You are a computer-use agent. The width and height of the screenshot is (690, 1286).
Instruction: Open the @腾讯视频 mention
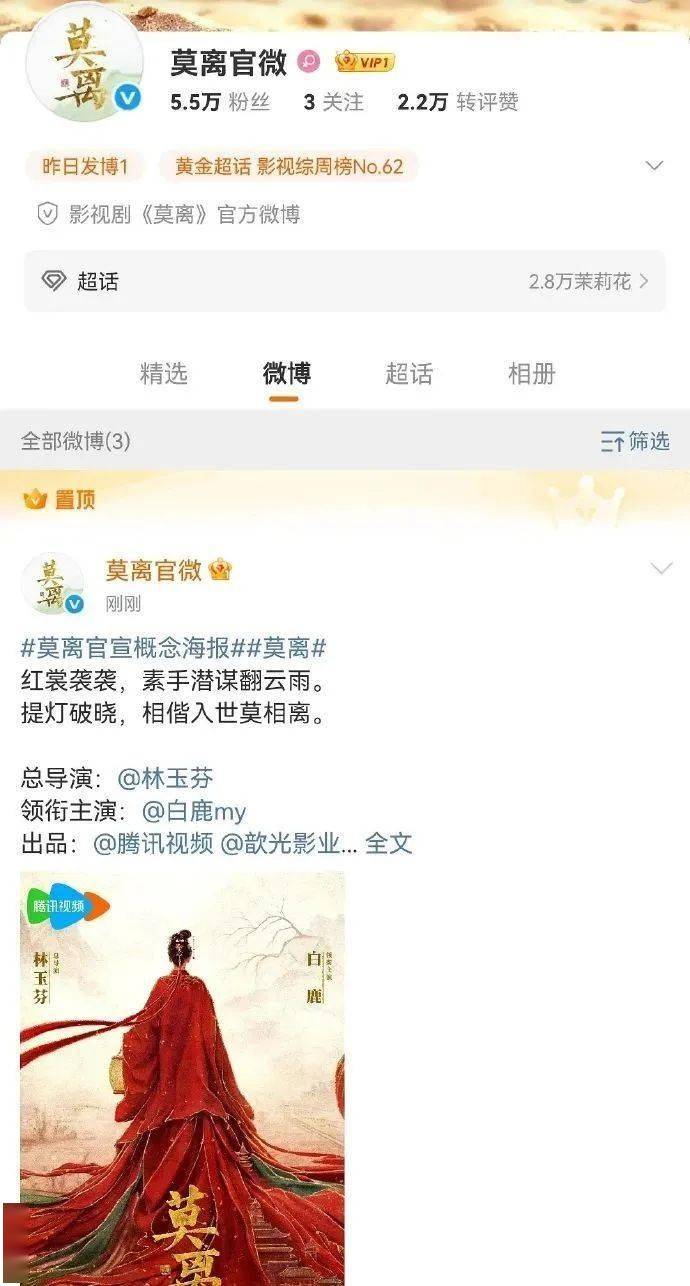coord(153,843)
